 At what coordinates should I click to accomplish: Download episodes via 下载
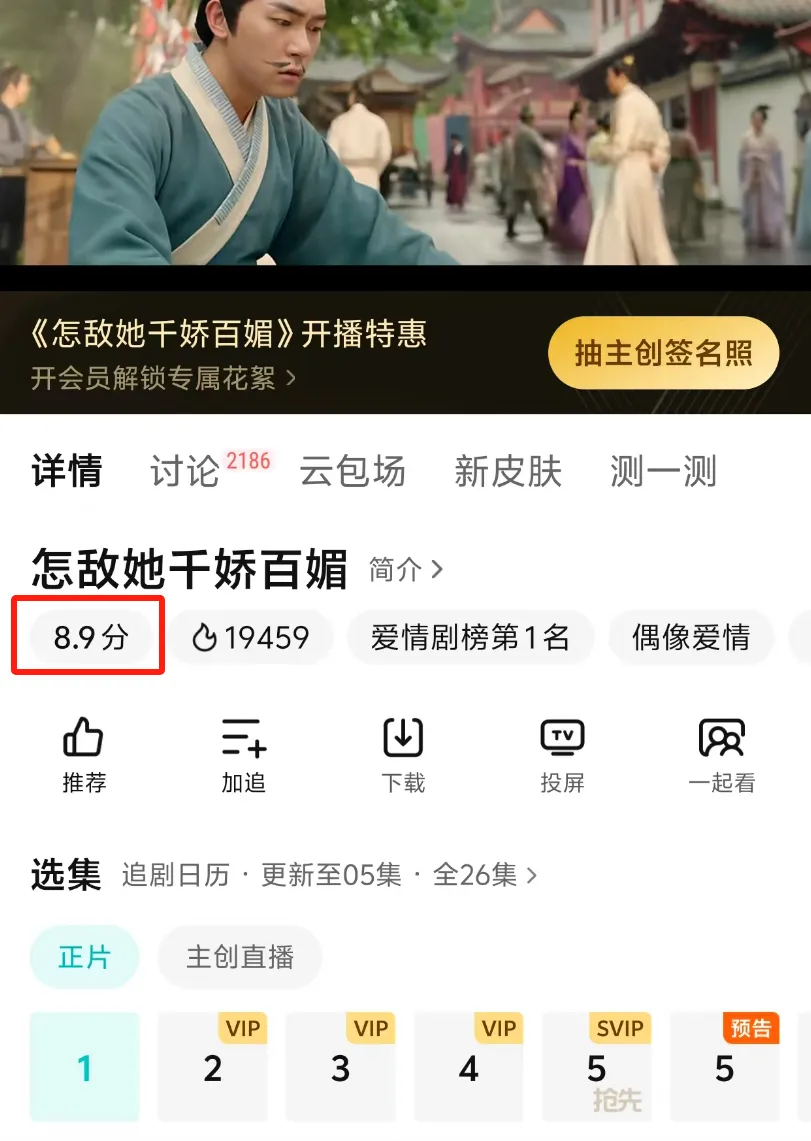(x=403, y=755)
